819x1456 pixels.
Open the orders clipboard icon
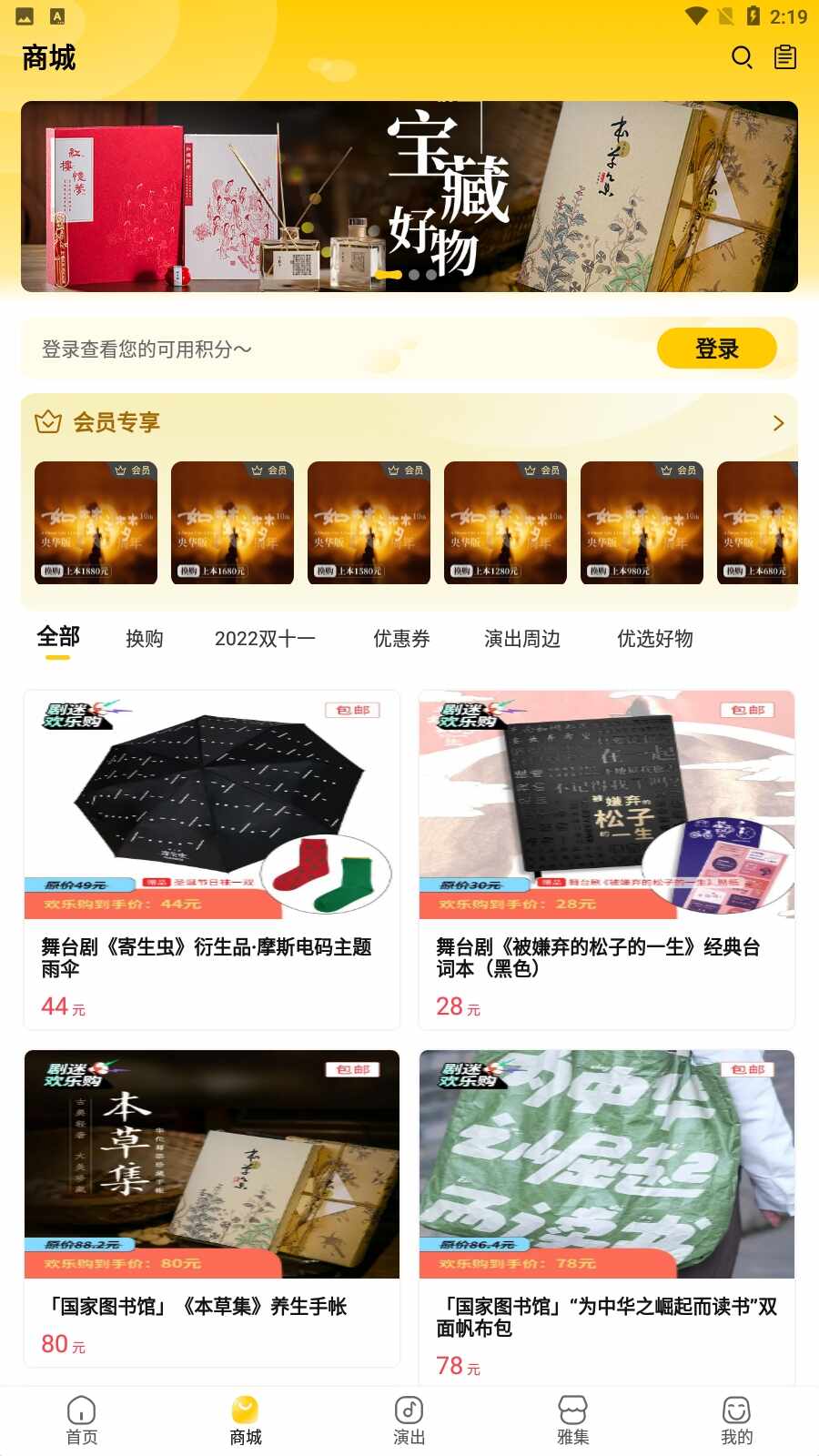point(784,58)
